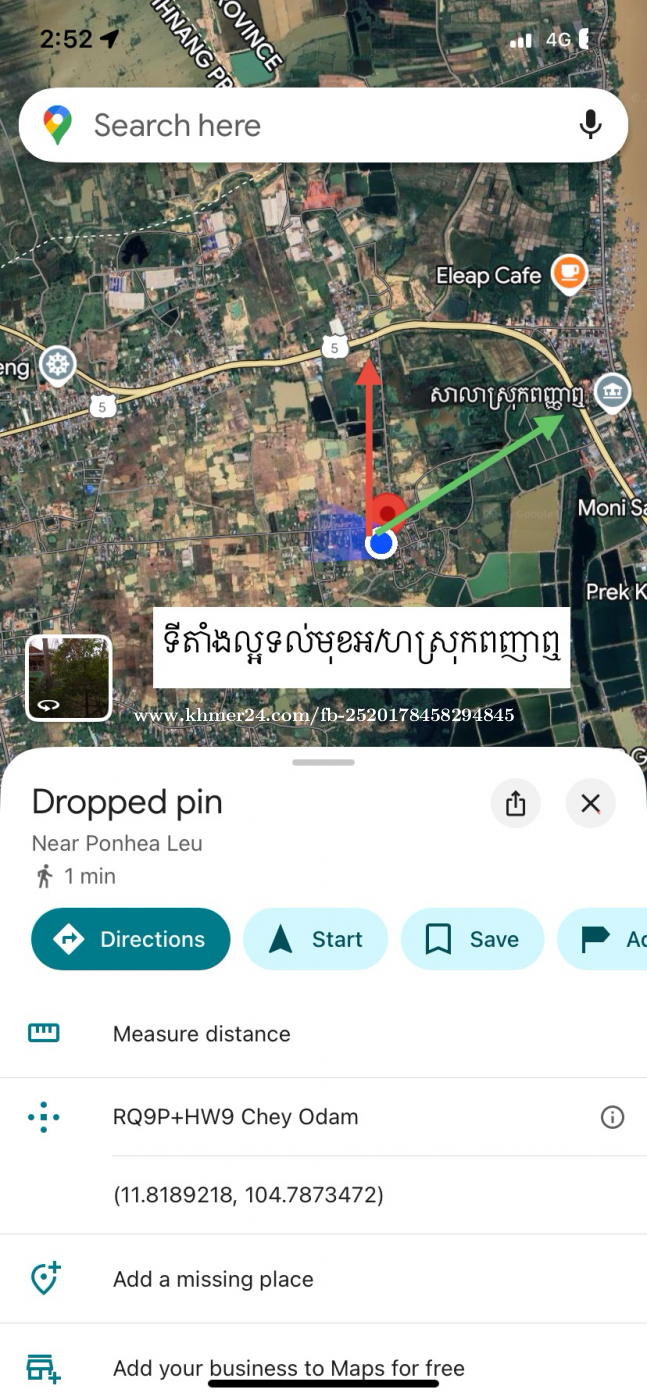Tap Start to begin navigation
This screenshot has width=647, height=1400.
click(315, 939)
